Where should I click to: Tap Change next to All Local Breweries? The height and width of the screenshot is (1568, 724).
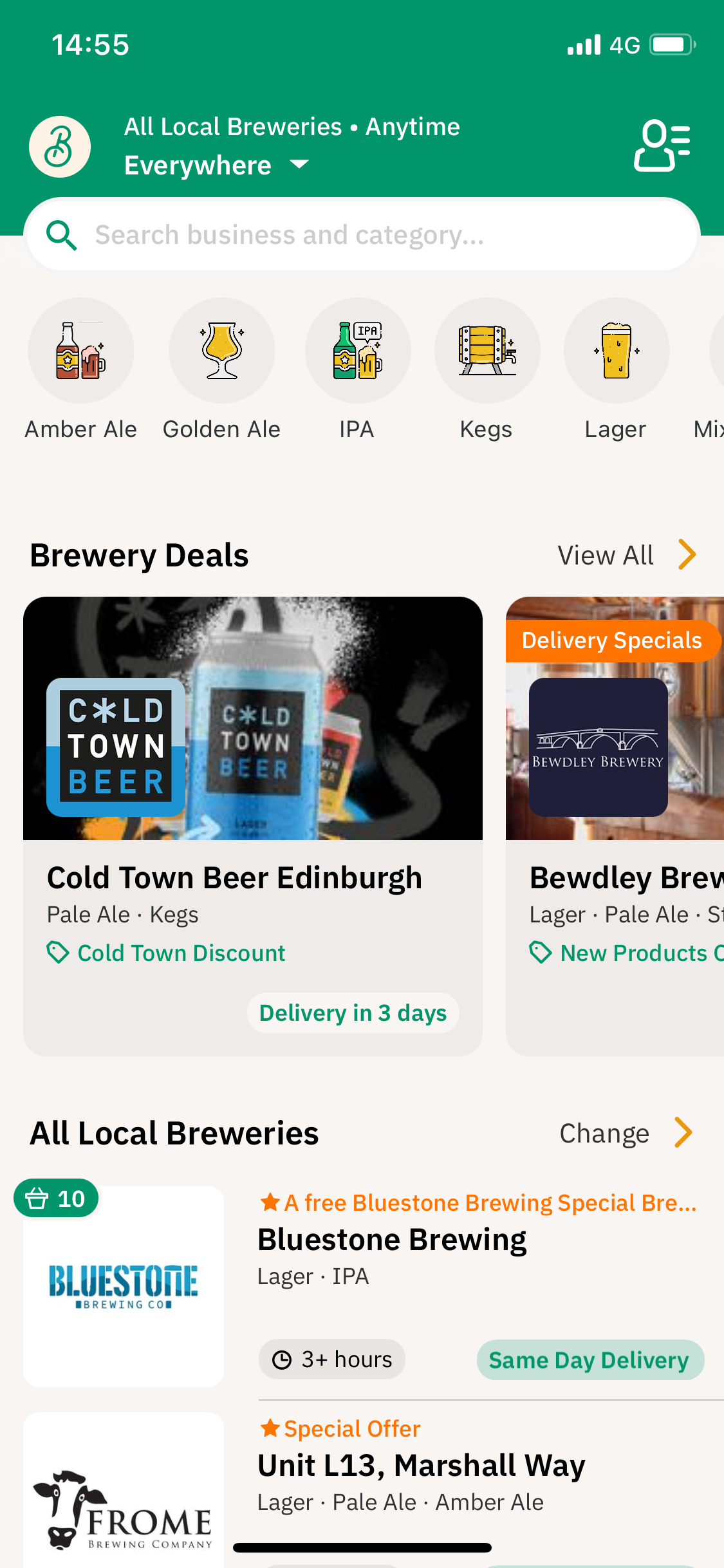coord(624,1134)
